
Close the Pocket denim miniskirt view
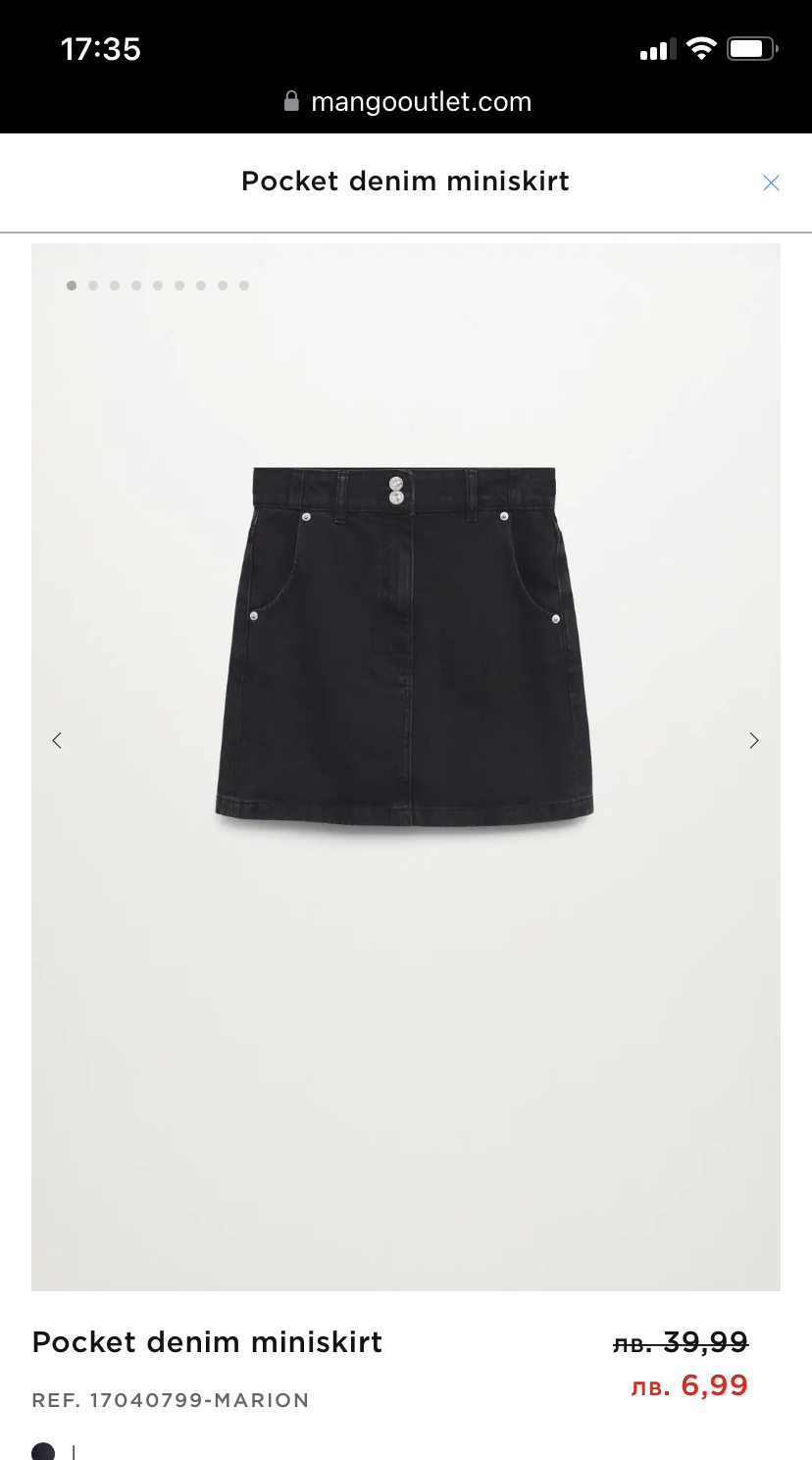771,182
